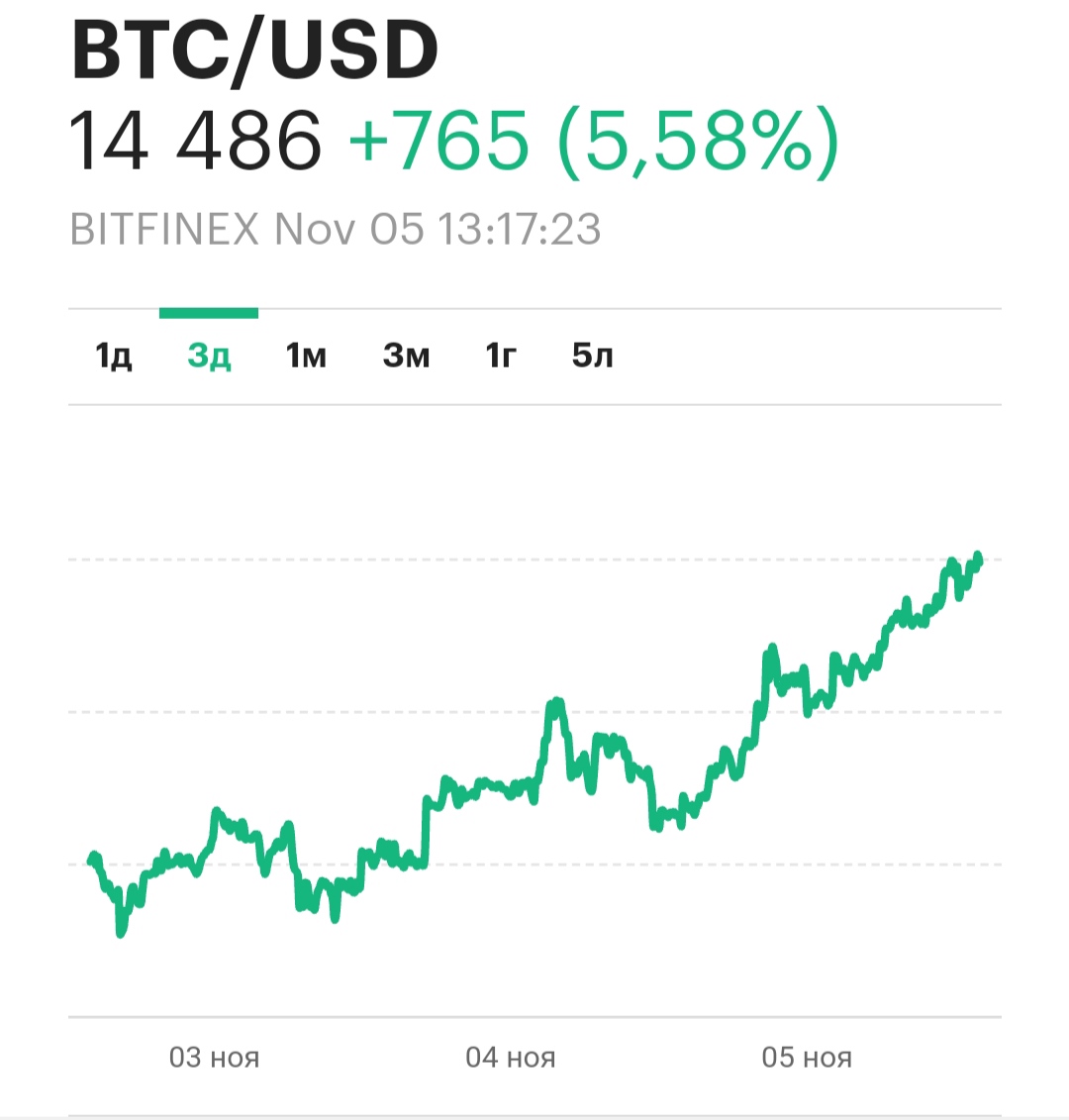Screen dimensions: 1069x1120
Task: Switch chart to 3м range
Action: click(x=406, y=356)
